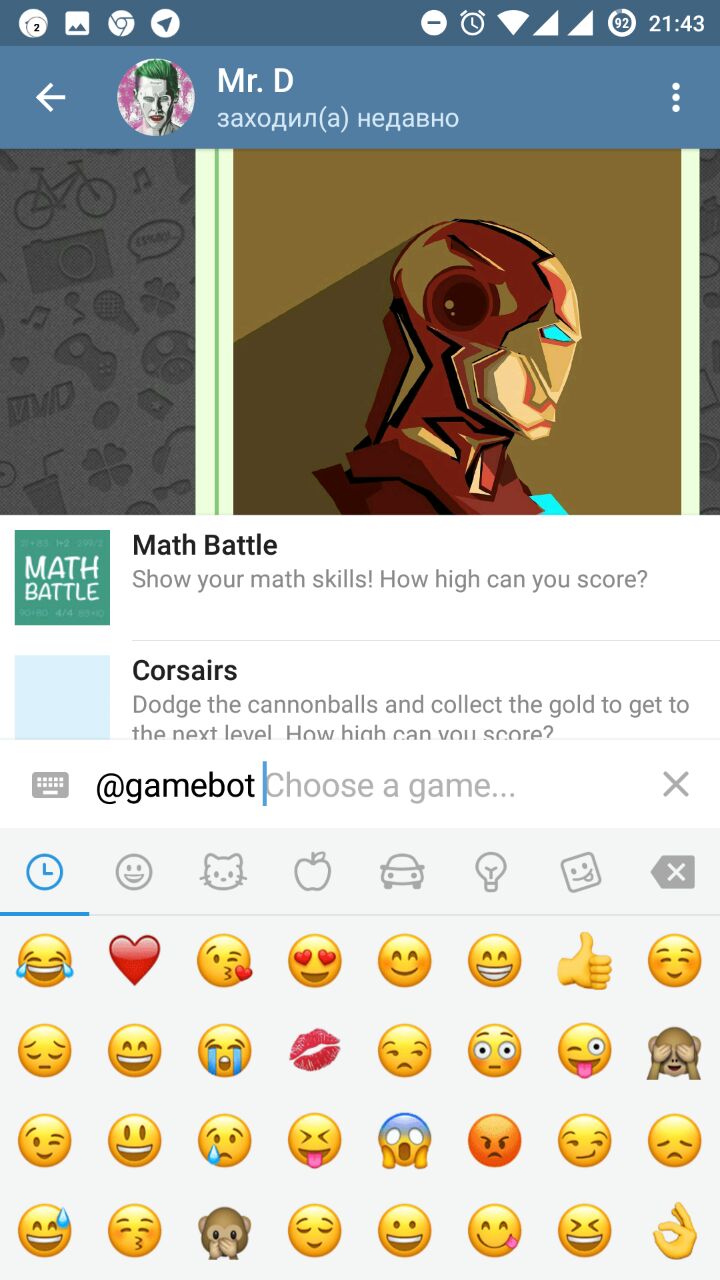Go back to the chat list
This screenshot has height=1280, width=720.
(50, 97)
